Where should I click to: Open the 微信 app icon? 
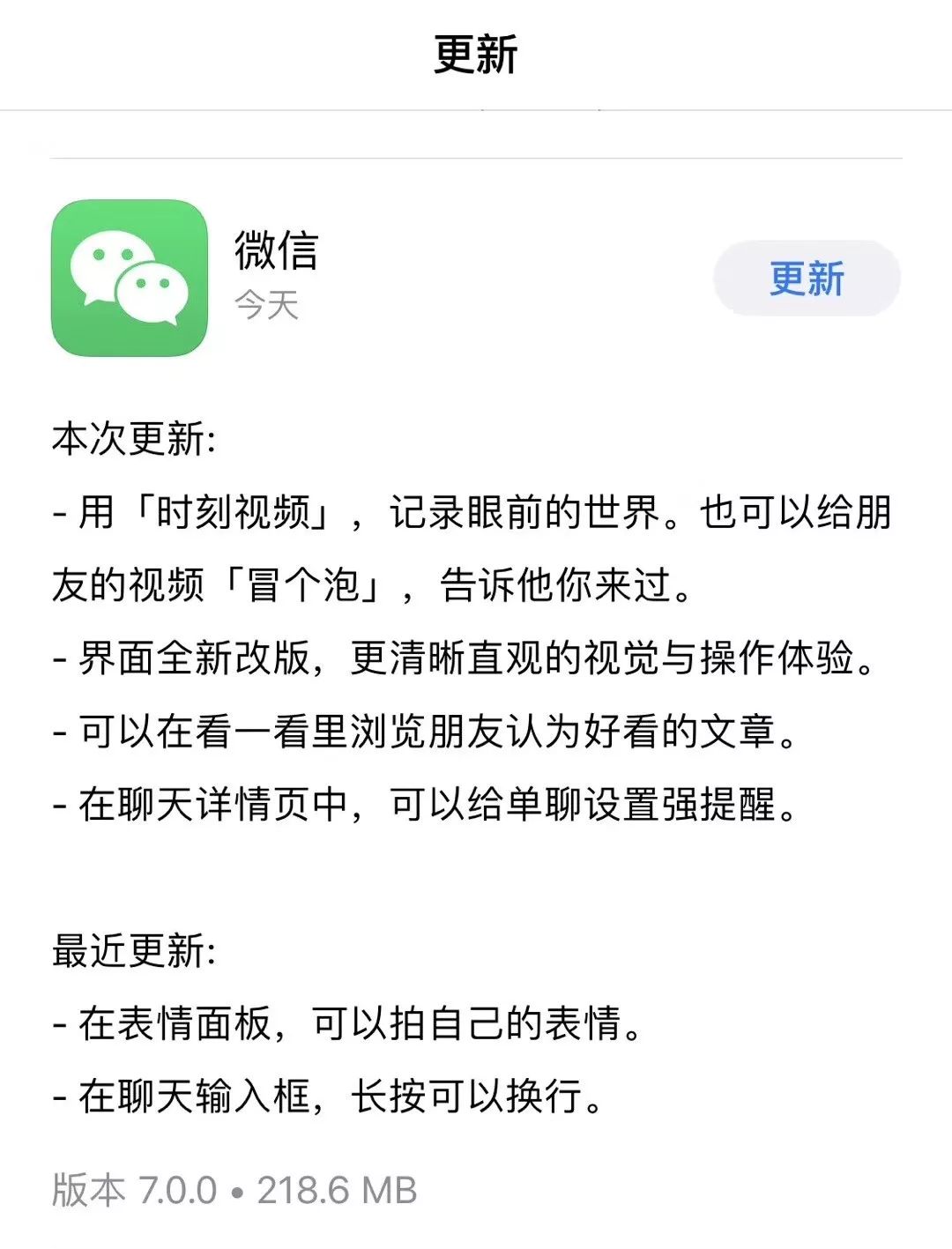130,278
